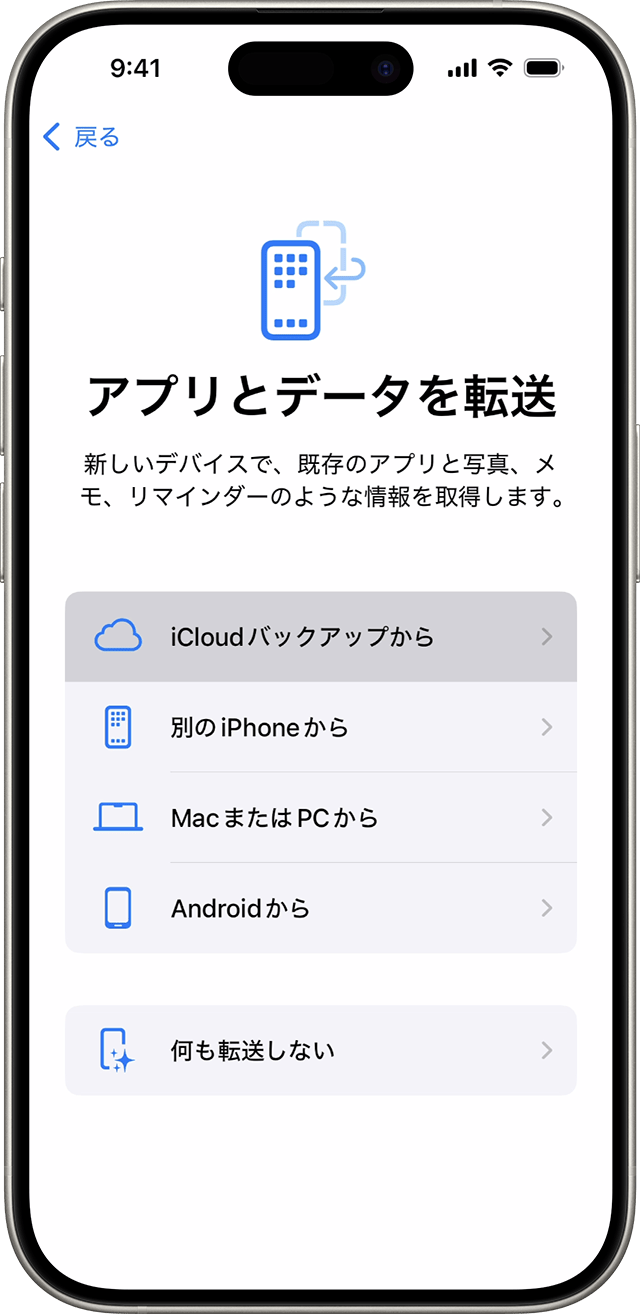Choose 何も転送しない option
Image resolution: width=640 pixels, height=1314 pixels.
coord(320,1050)
